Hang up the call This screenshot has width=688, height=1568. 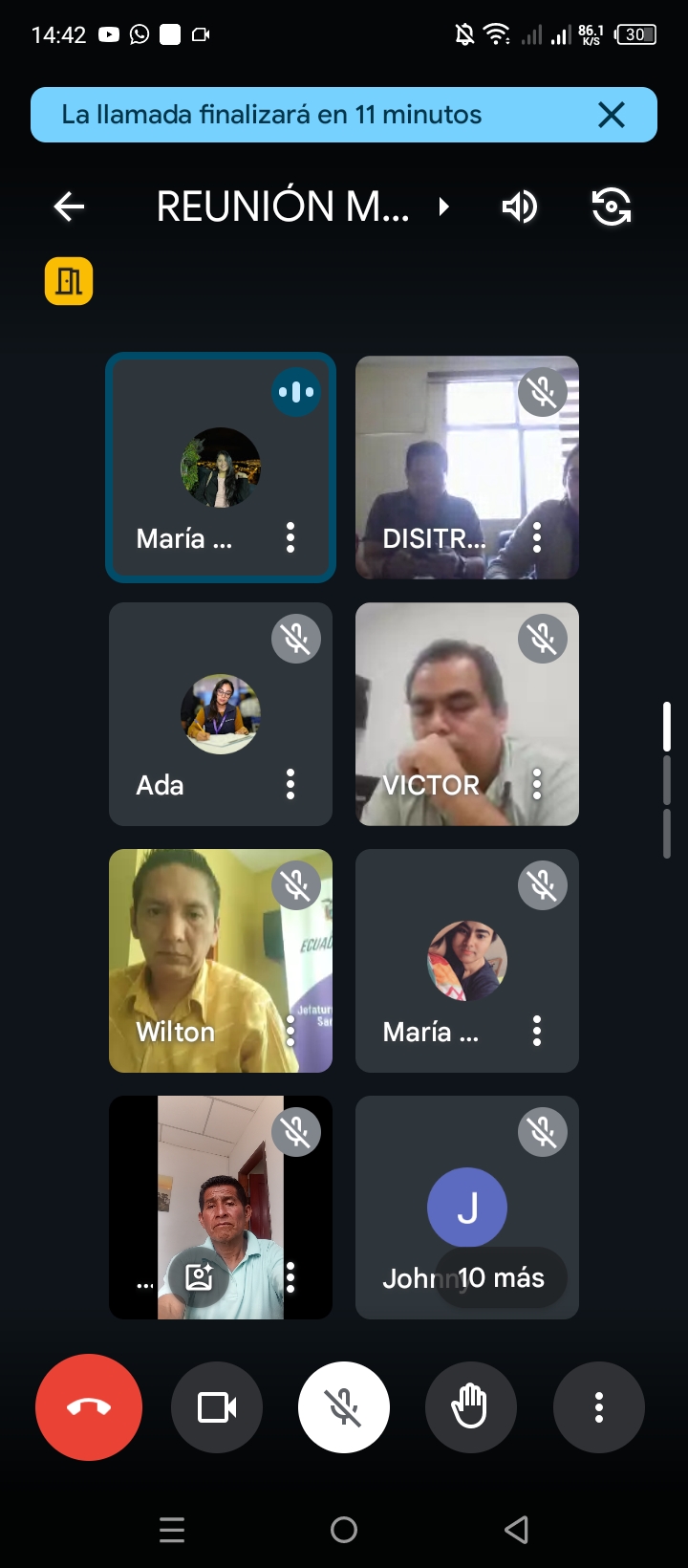[89, 1407]
